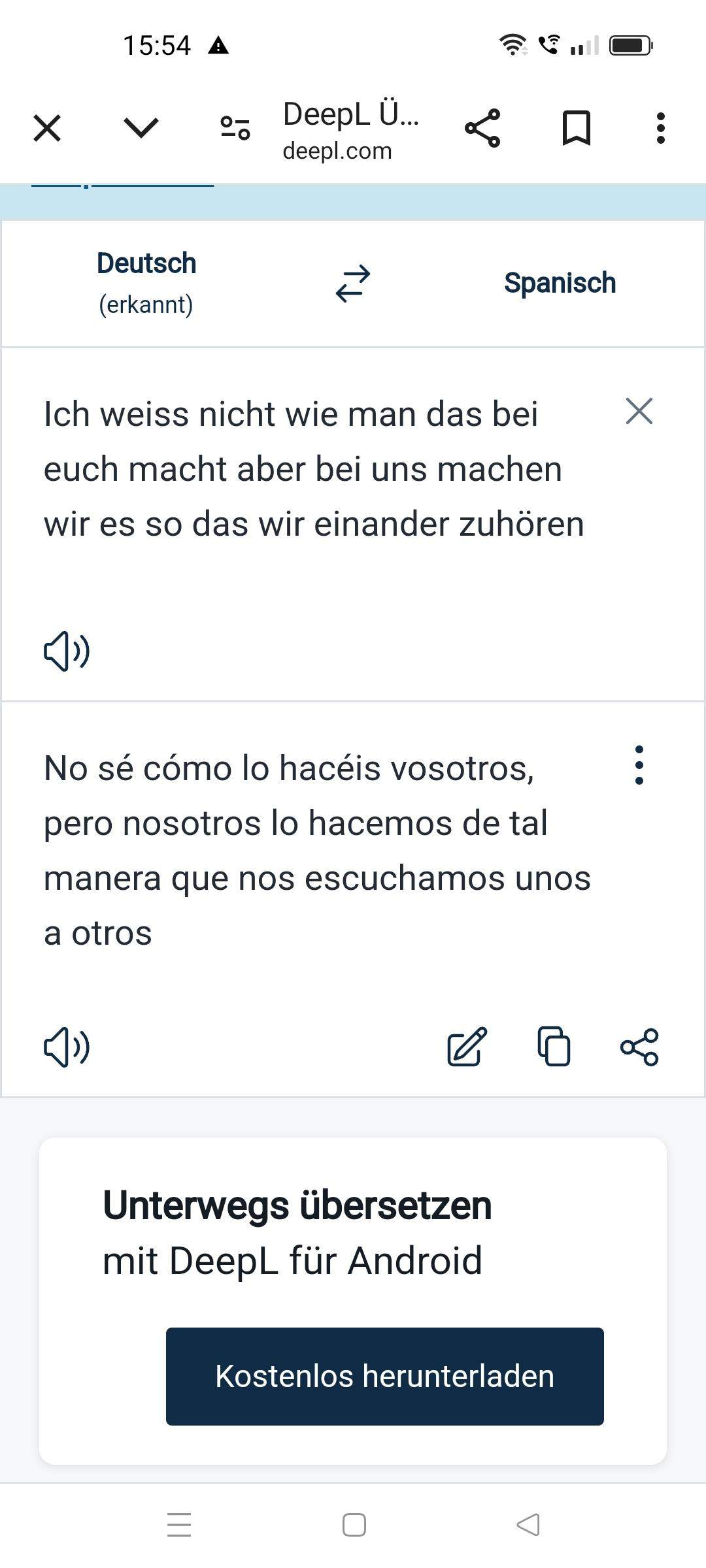This screenshot has height=1568, width=706.
Task: Open the Spanisch target language selector
Action: point(560,282)
